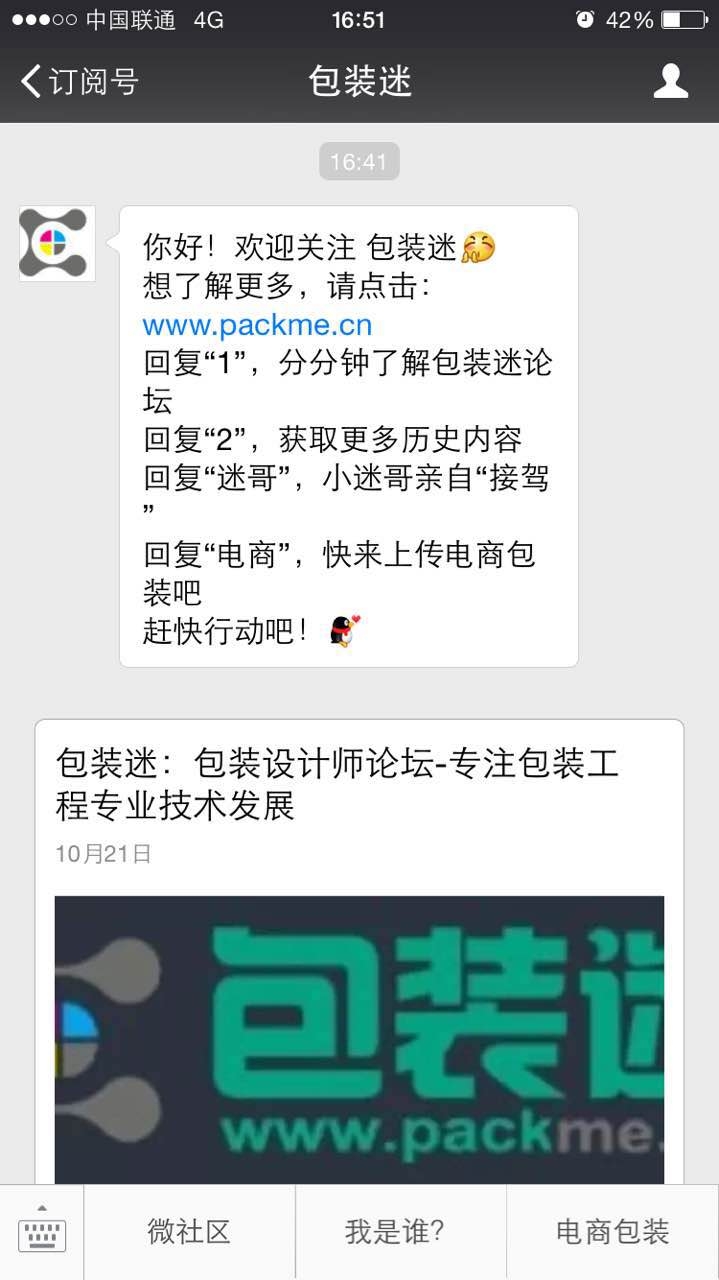Select the 我是谁? menu
Image resolution: width=719 pixels, height=1280 pixels.
[x=395, y=1232]
